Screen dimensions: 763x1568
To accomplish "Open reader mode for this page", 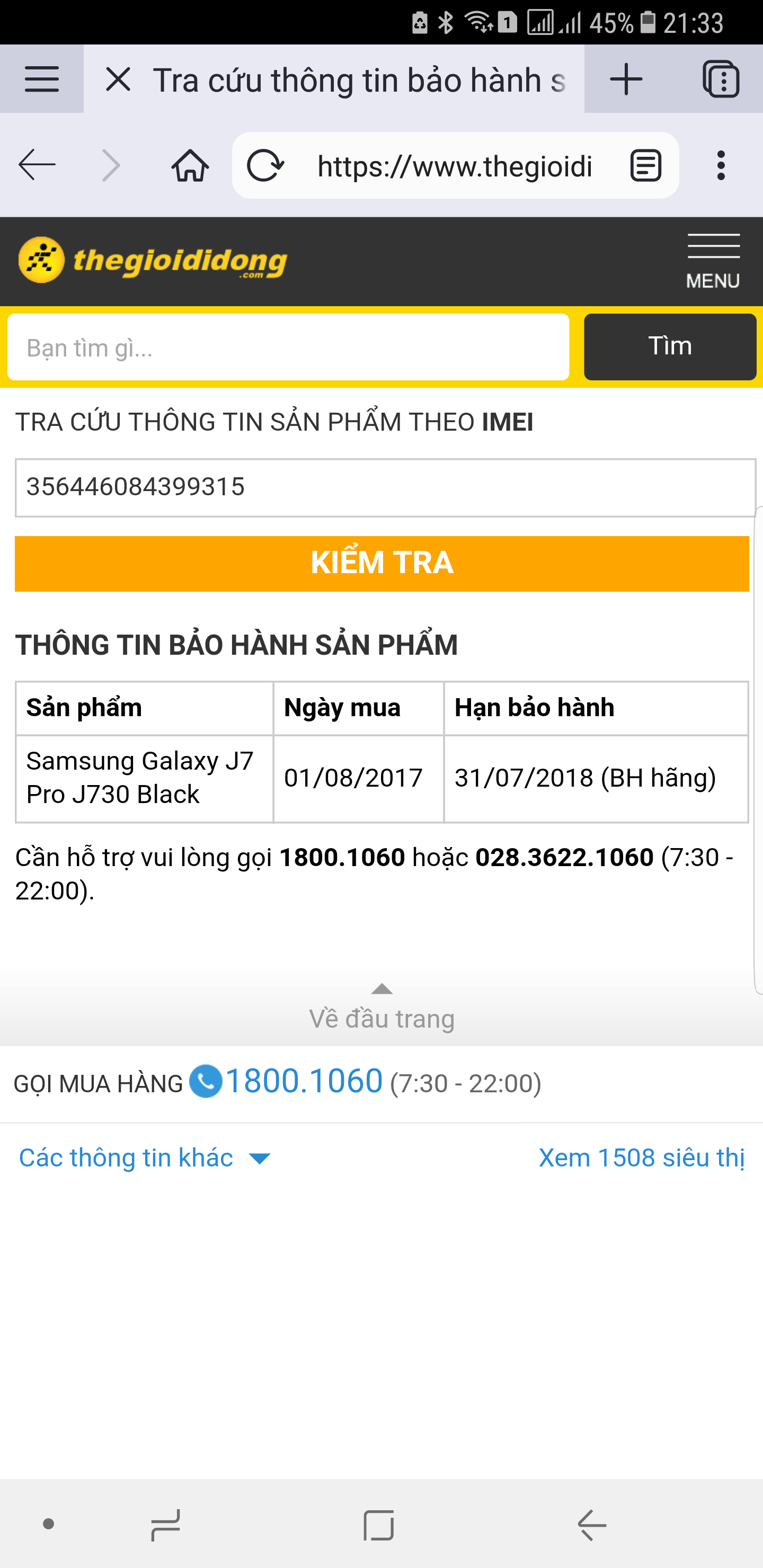I will pos(645,165).
